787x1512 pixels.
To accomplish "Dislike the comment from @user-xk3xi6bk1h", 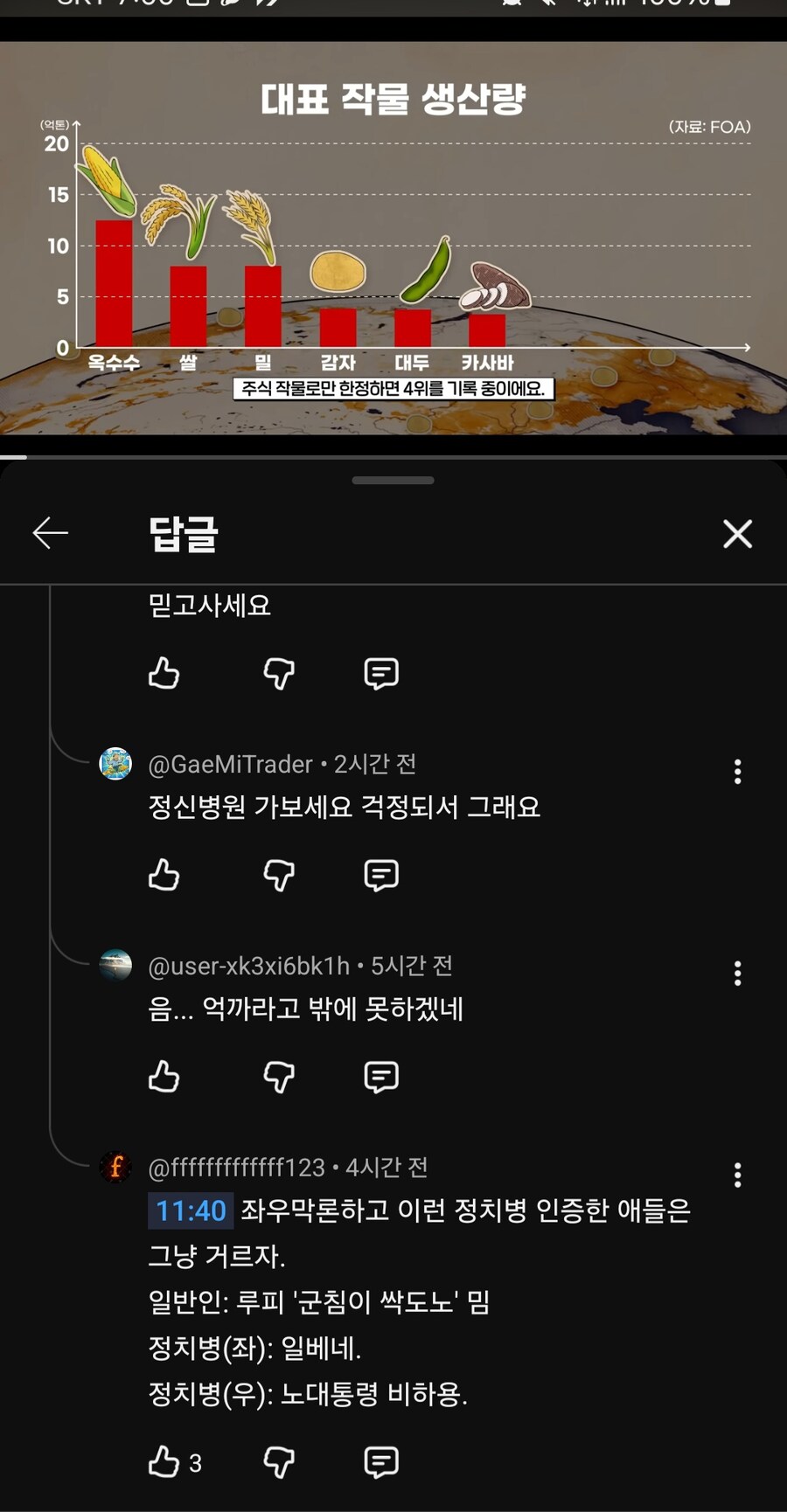I will pos(278,1077).
